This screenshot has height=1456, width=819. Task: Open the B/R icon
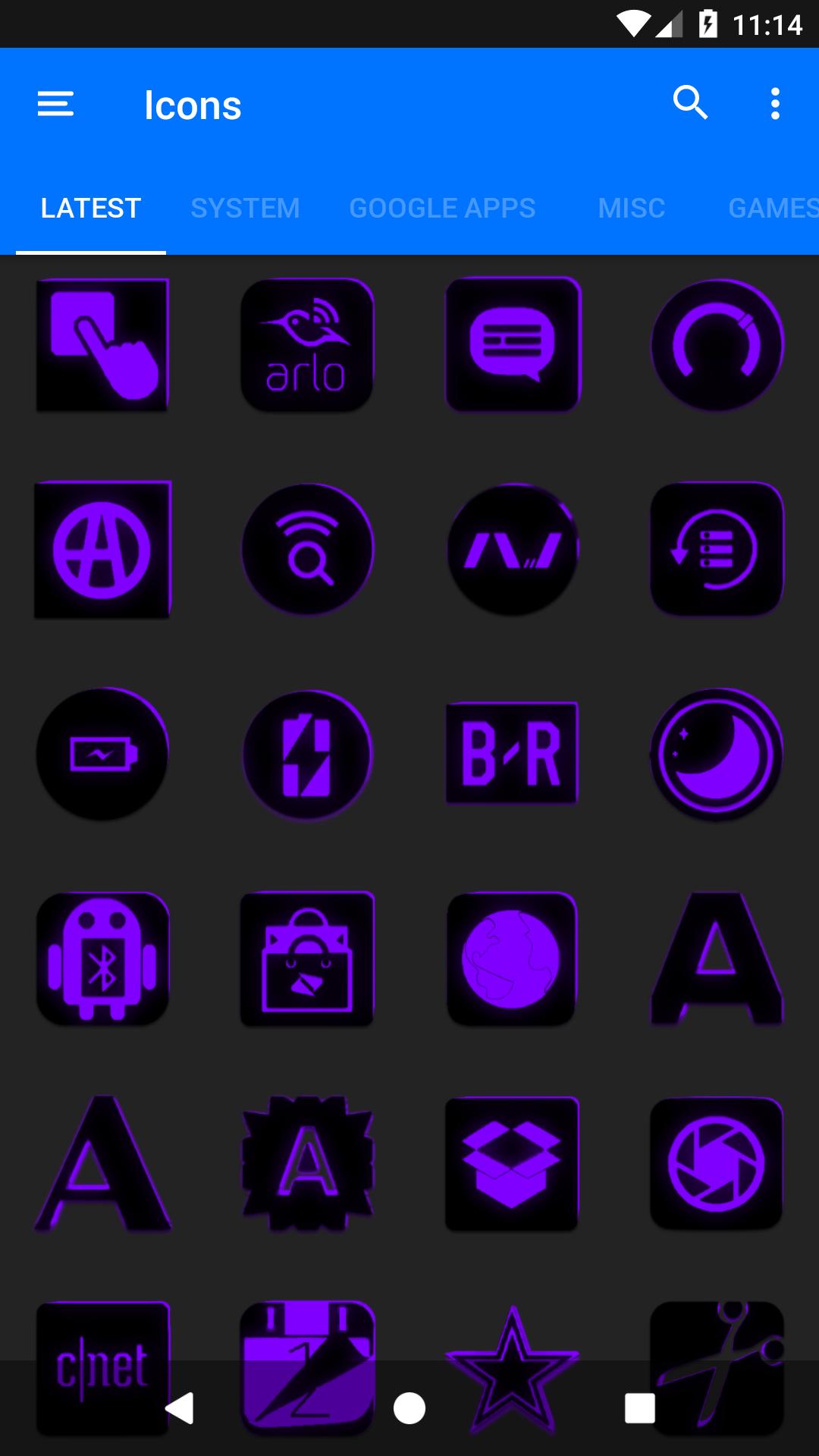point(512,754)
